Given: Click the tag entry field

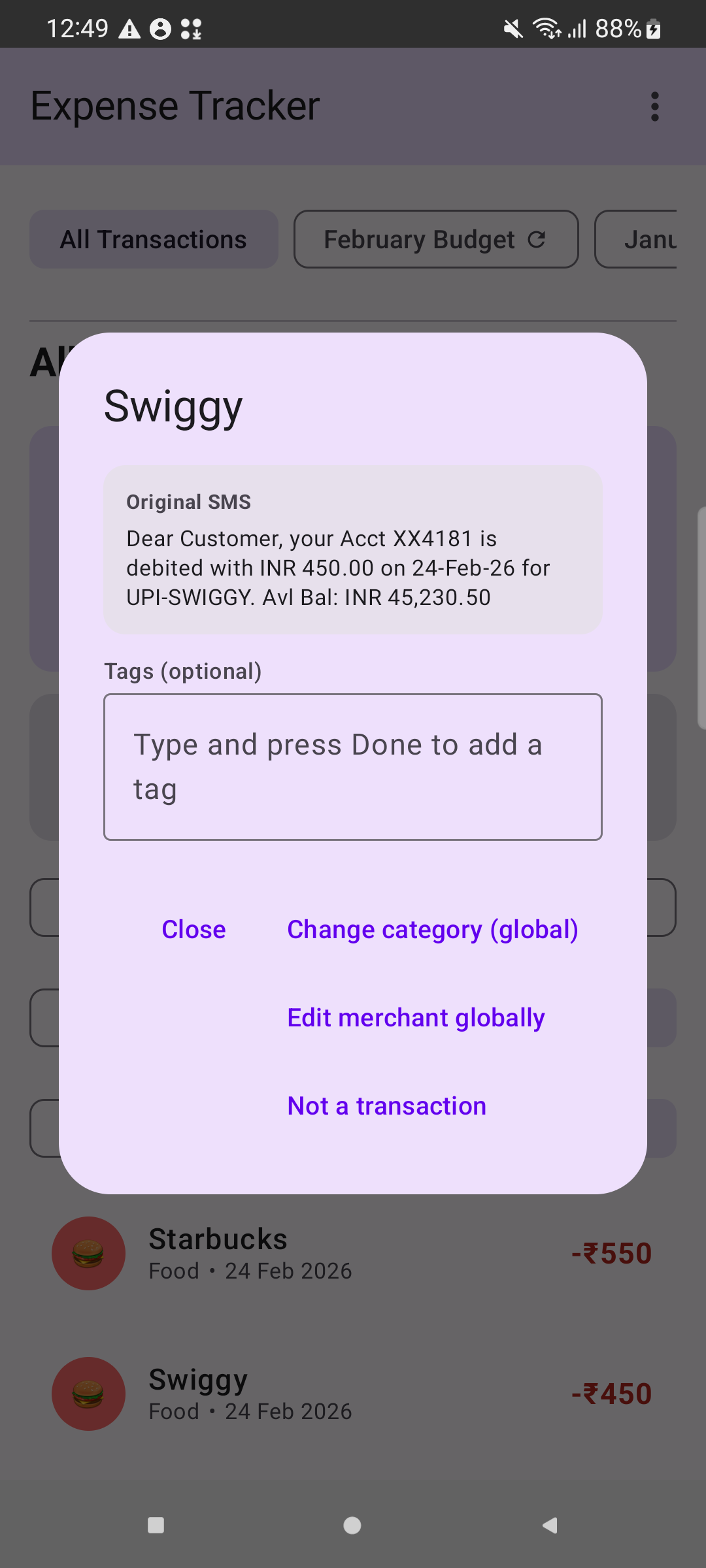Looking at the screenshot, I should 352,766.
